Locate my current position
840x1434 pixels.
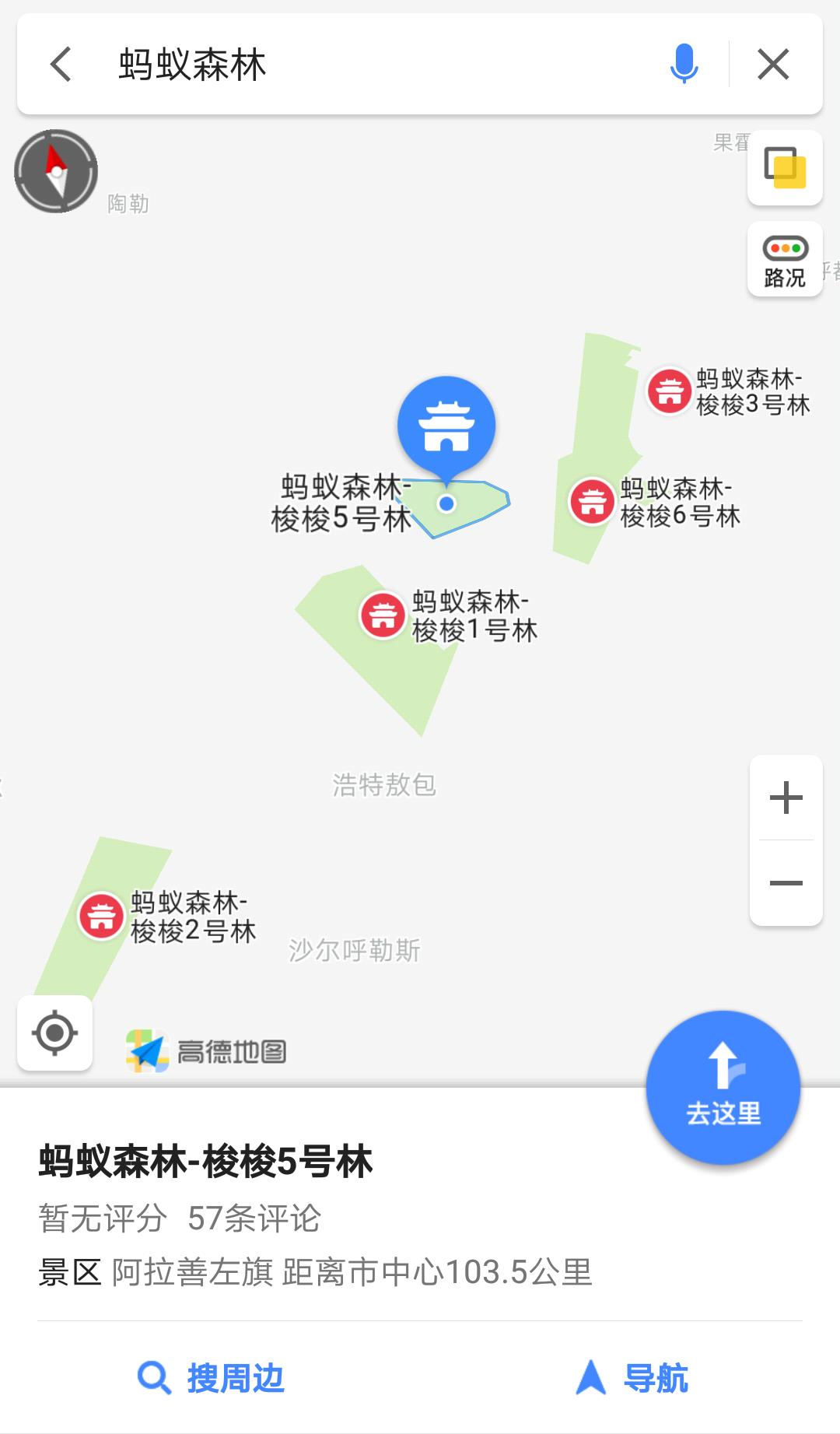point(54,1033)
